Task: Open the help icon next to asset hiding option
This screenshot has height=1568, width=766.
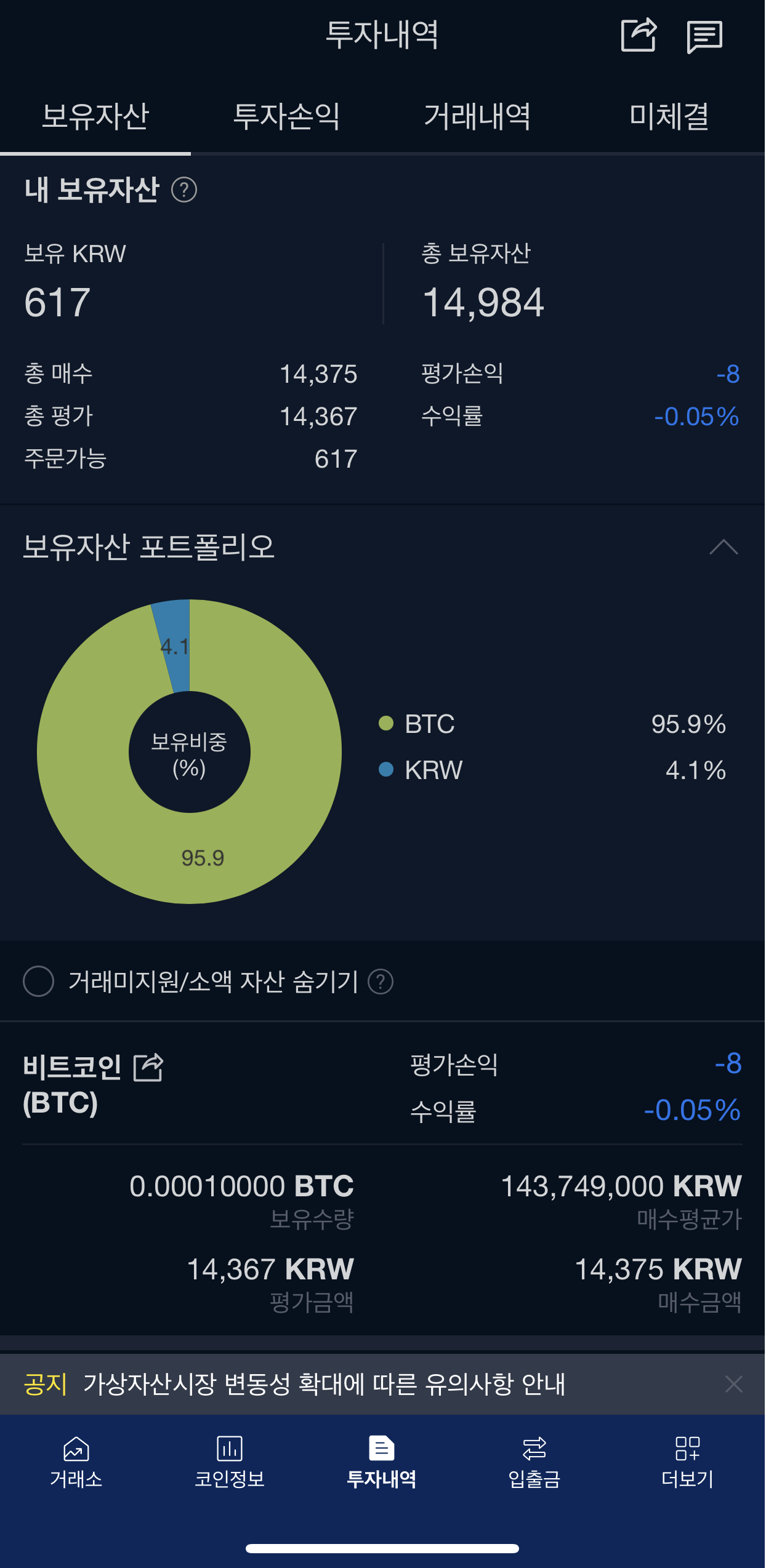Action: [381, 982]
